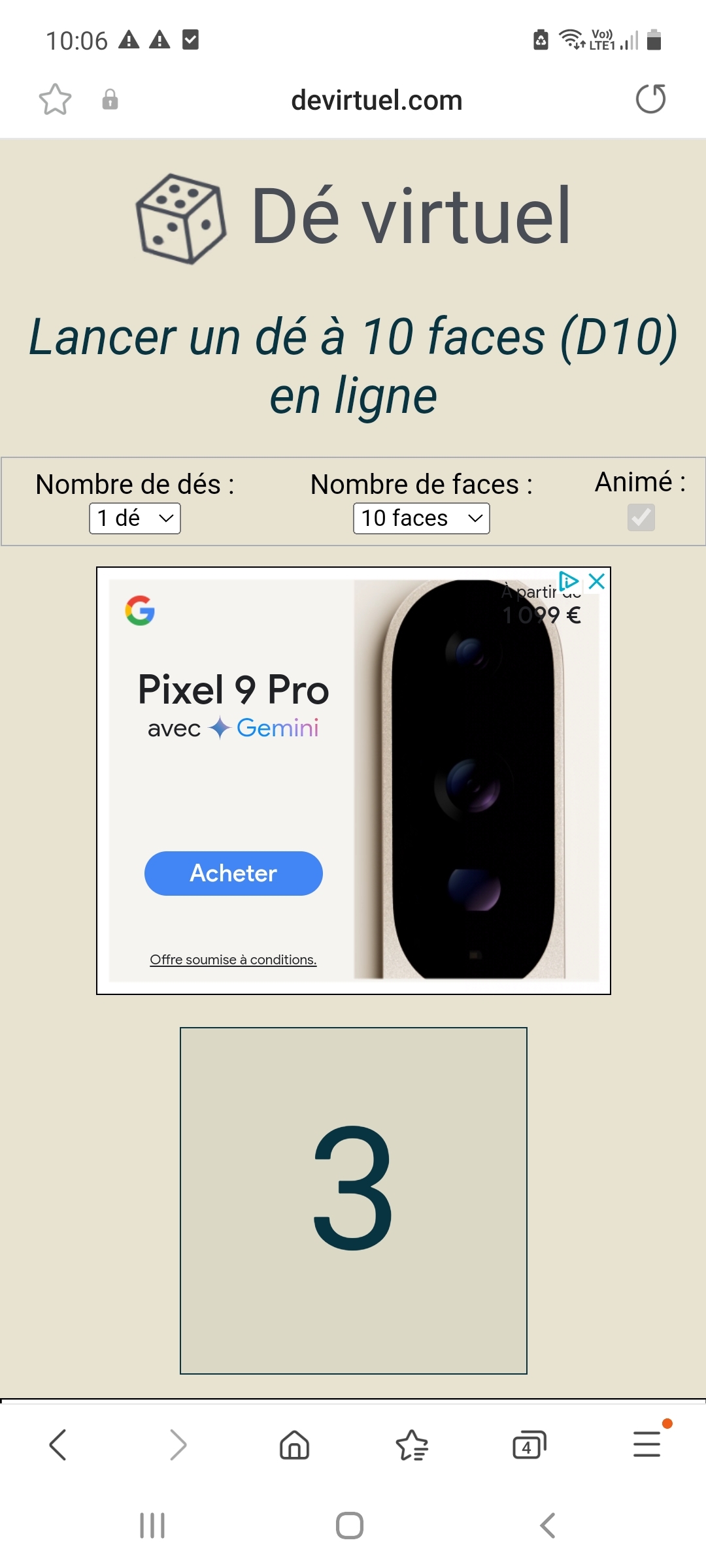
Task: Open recent apps from the navigation bar
Action: pos(152,1526)
